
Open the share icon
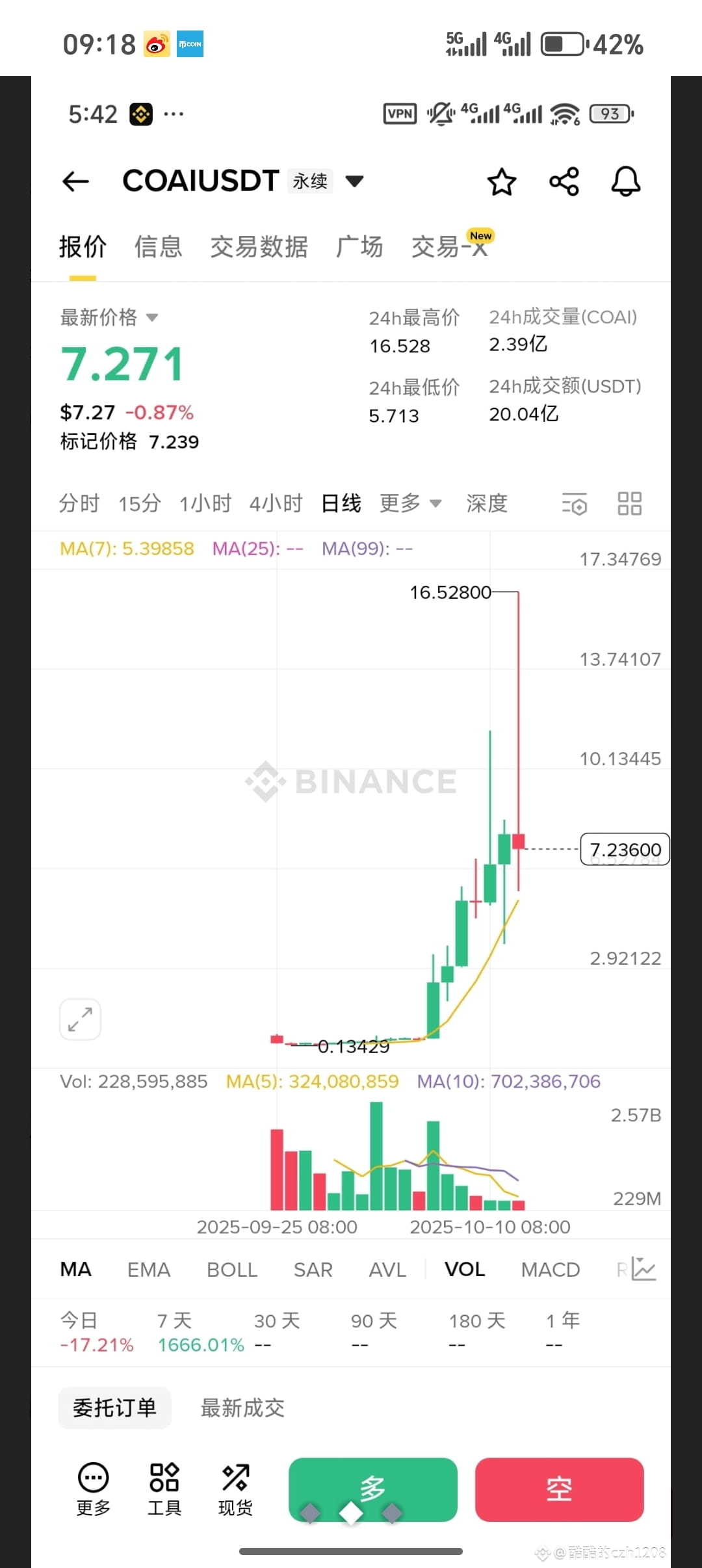564,181
